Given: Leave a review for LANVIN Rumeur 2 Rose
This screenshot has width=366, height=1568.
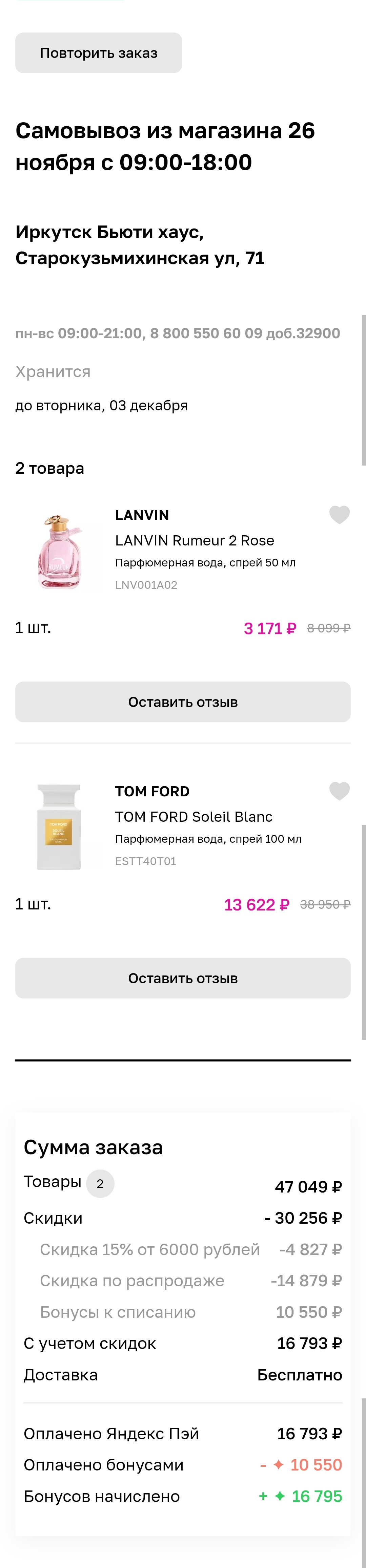Looking at the screenshot, I should (183, 702).
